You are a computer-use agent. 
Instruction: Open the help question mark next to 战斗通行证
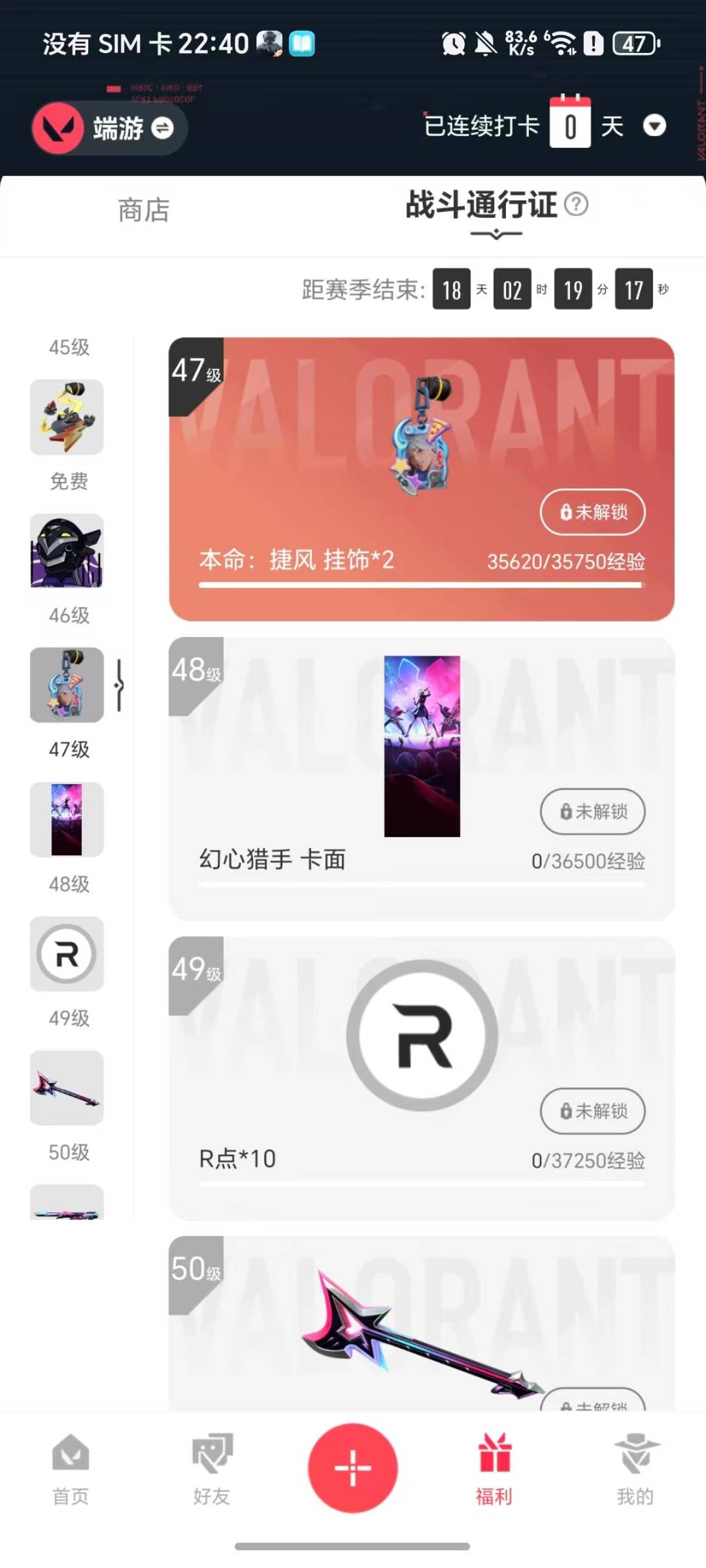coord(578,205)
